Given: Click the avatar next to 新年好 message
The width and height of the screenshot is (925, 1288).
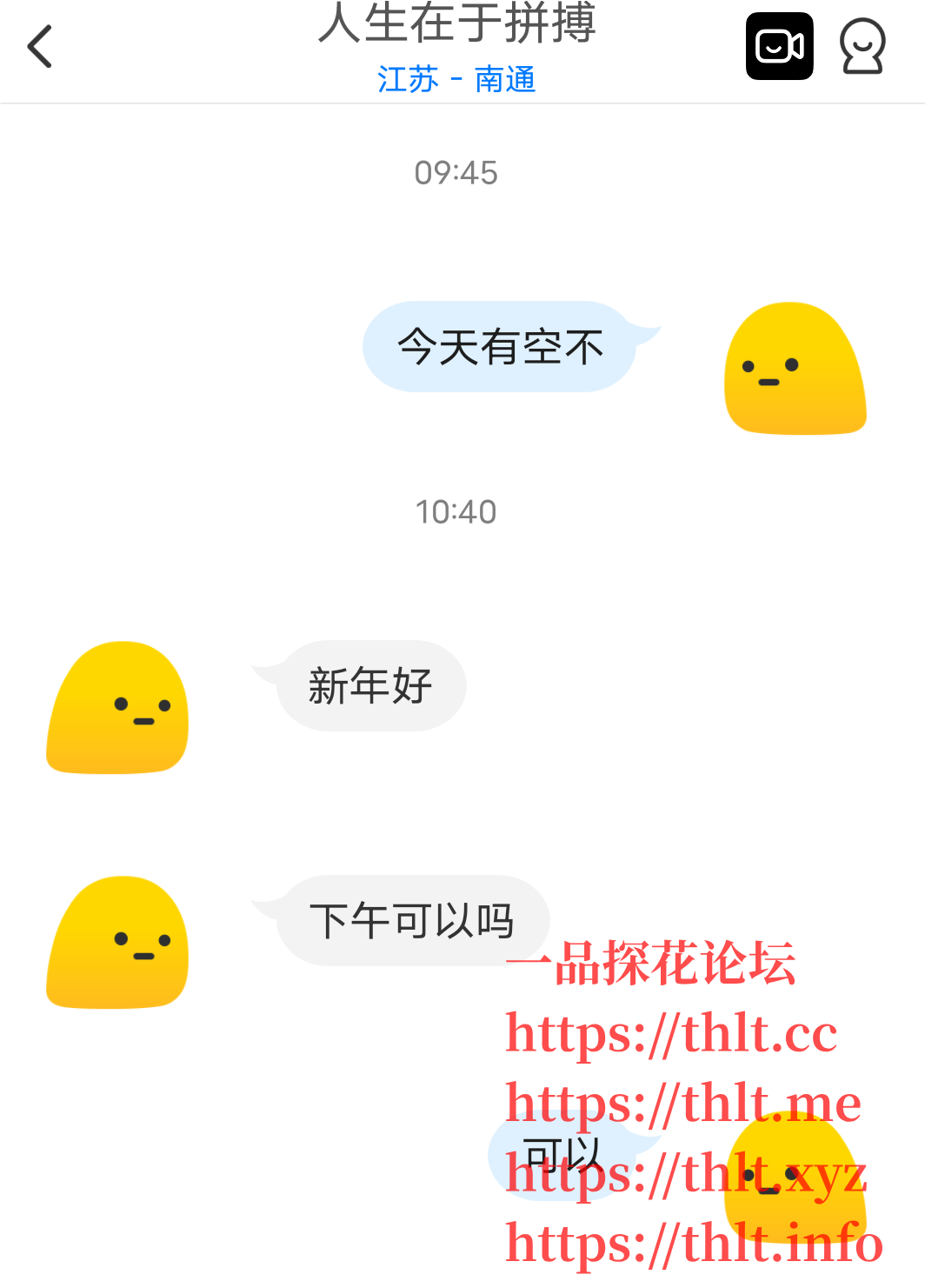Looking at the screenshot, I should point(116,708).
